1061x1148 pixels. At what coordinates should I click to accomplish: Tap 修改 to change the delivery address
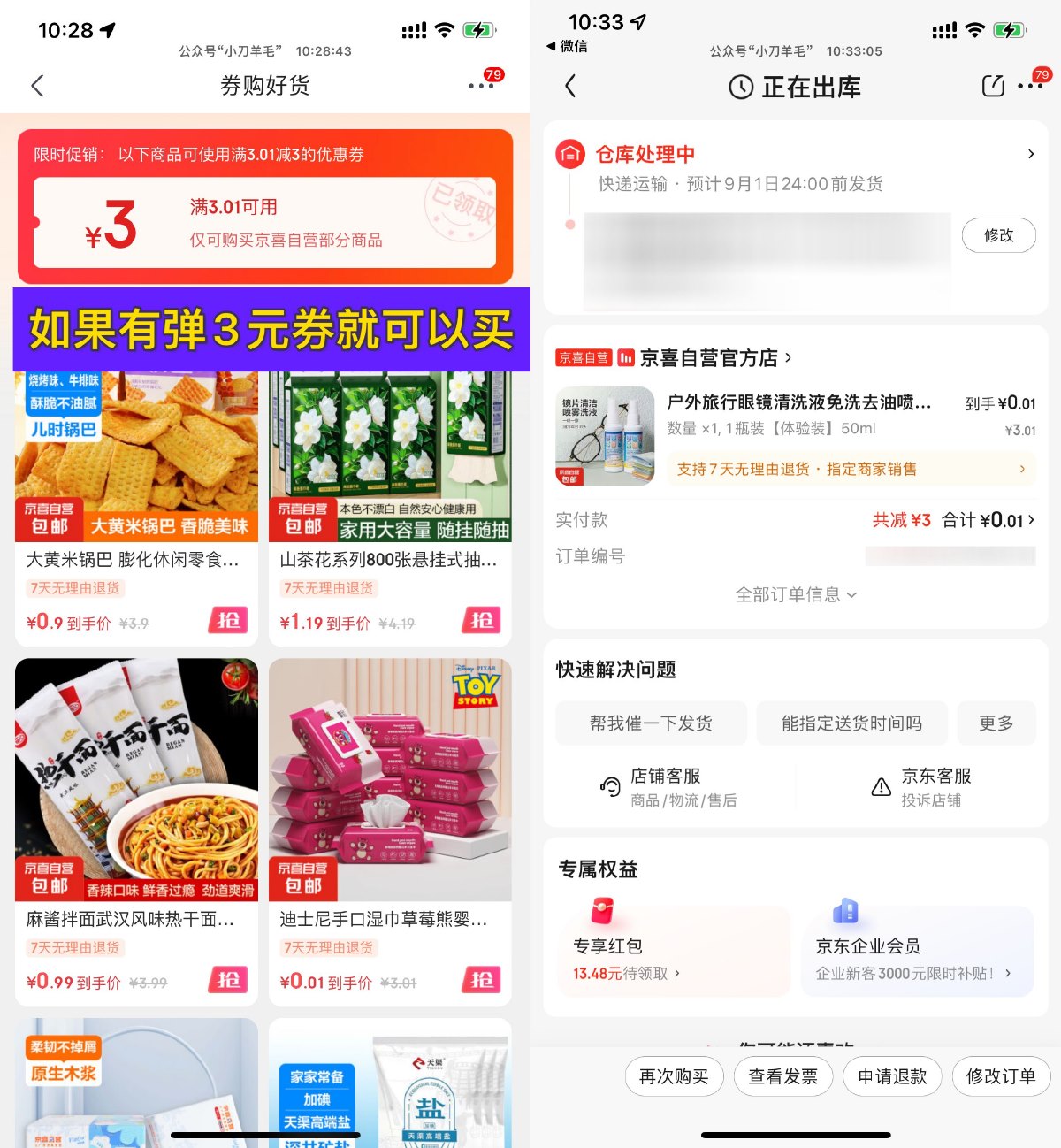coord(999,235)
